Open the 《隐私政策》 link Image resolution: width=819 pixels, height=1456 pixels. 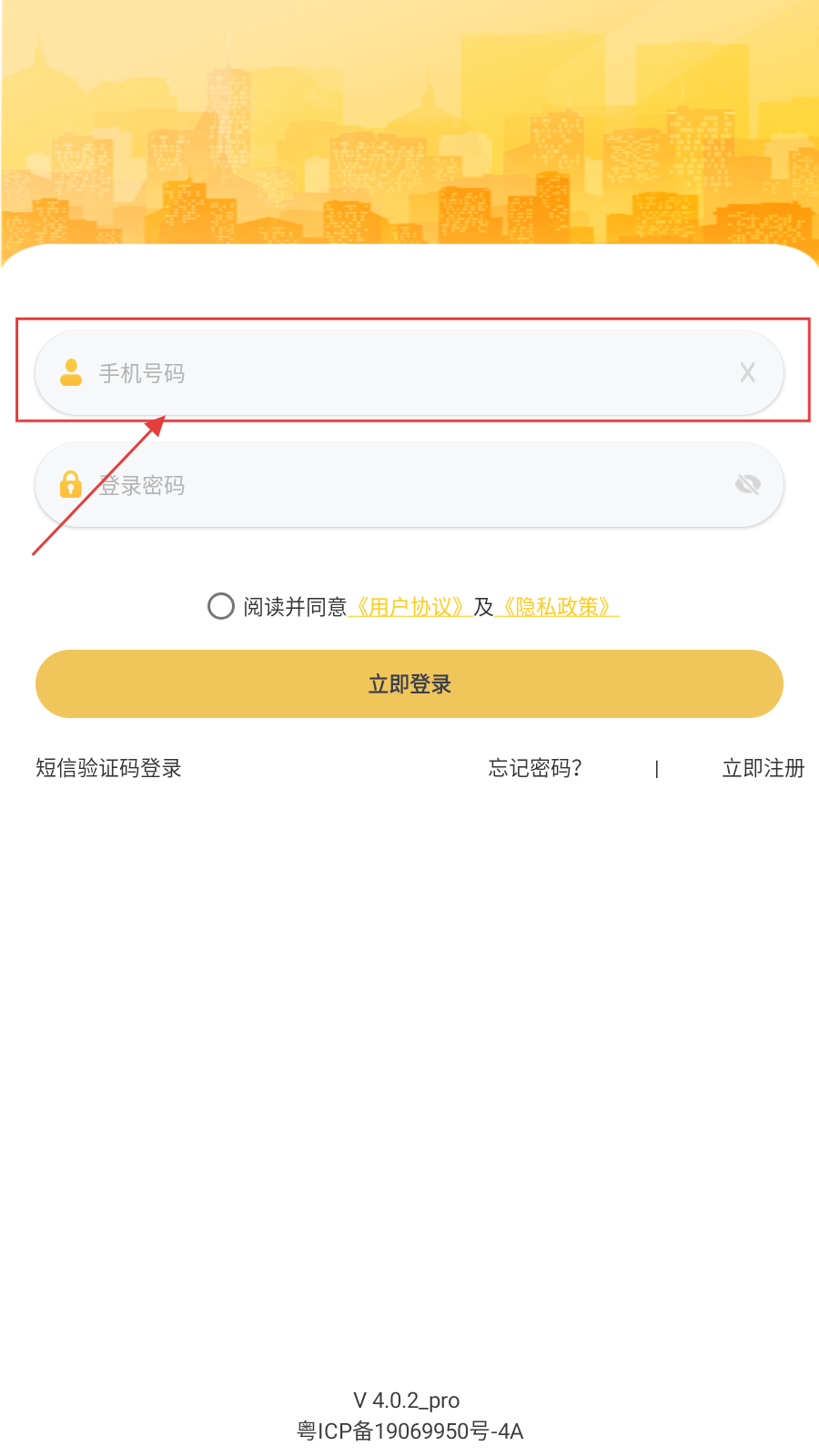click(x=557, y=607)
